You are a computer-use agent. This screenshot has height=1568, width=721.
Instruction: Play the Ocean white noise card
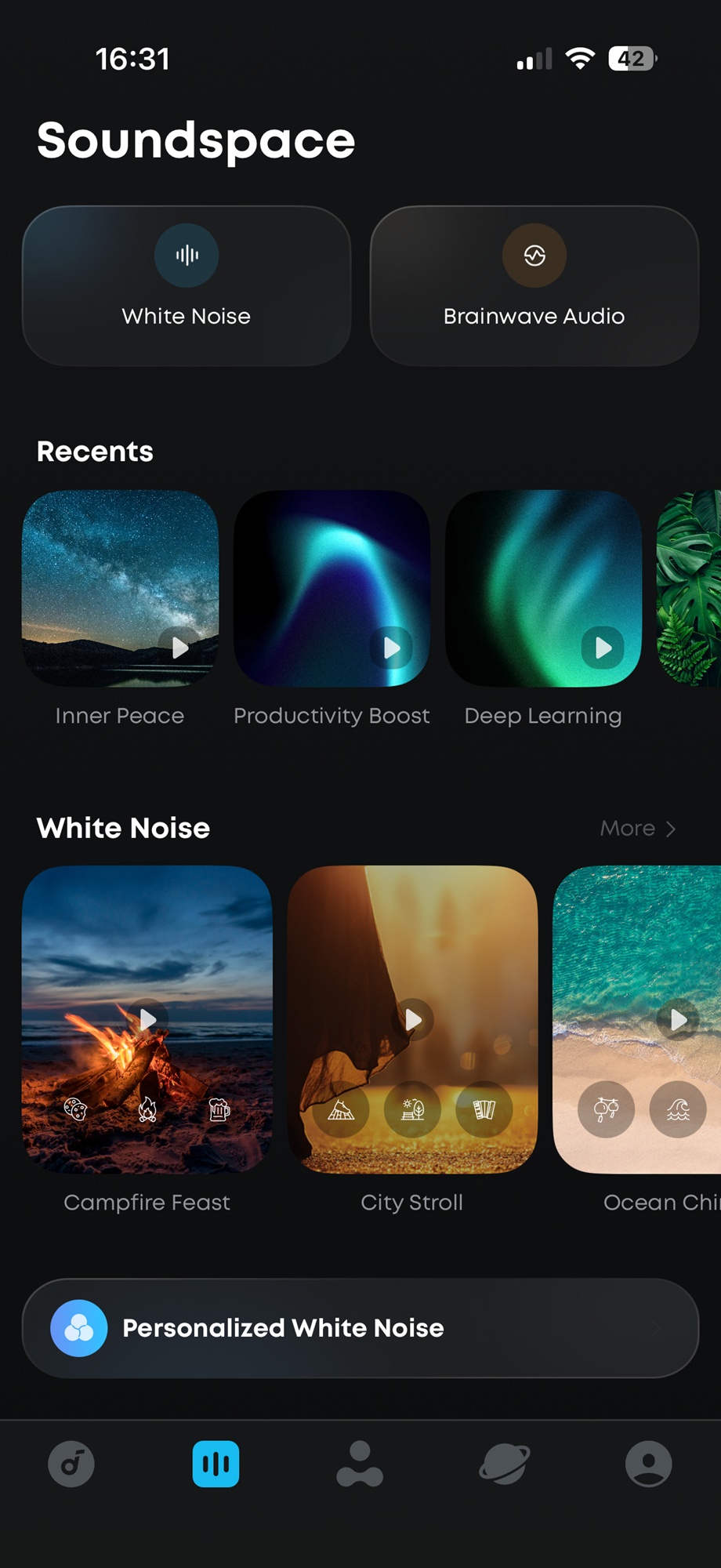(x=678, y=1019)
